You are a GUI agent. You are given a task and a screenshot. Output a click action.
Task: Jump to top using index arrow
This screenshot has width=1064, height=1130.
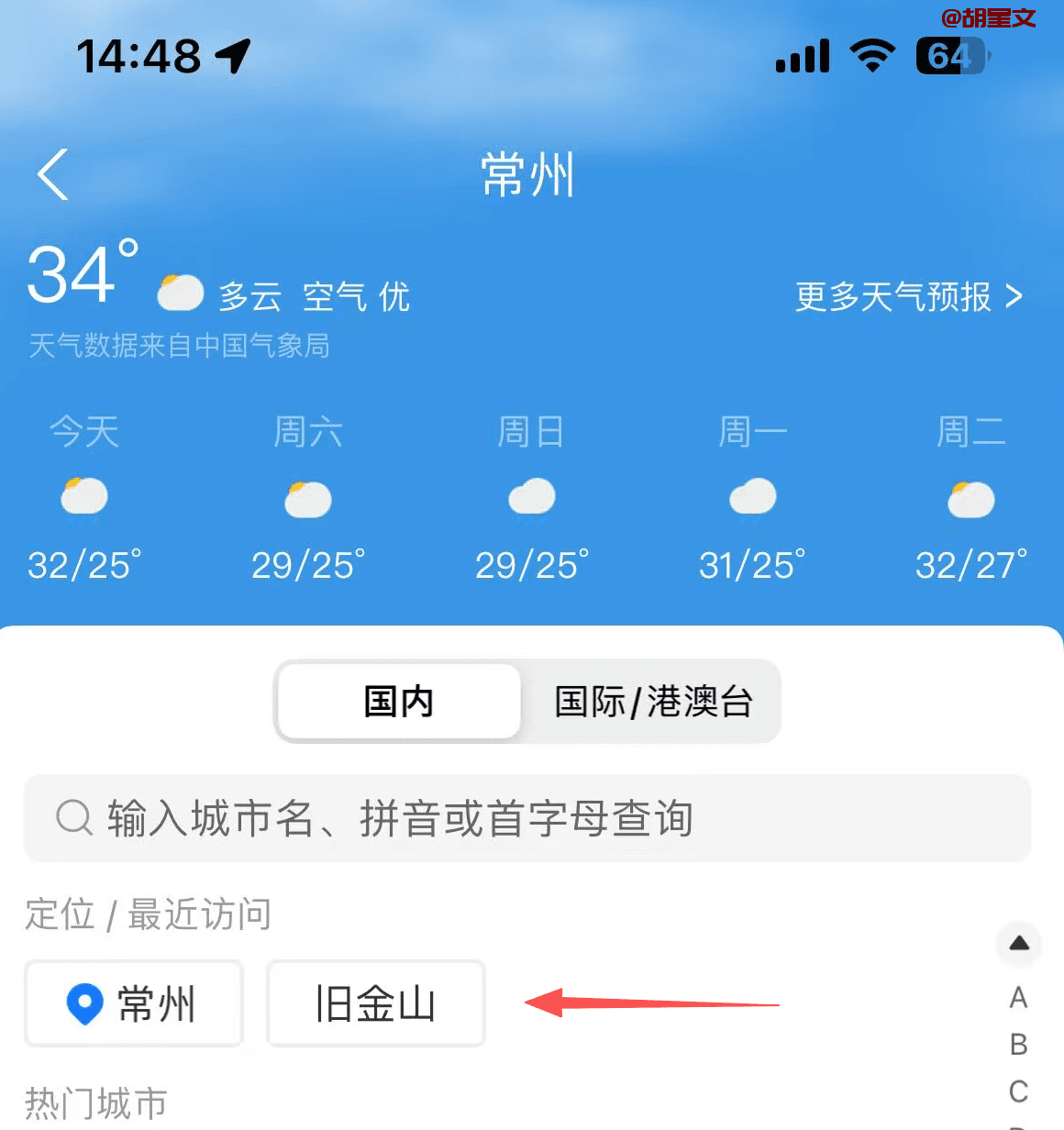[x=1019, y=943]
